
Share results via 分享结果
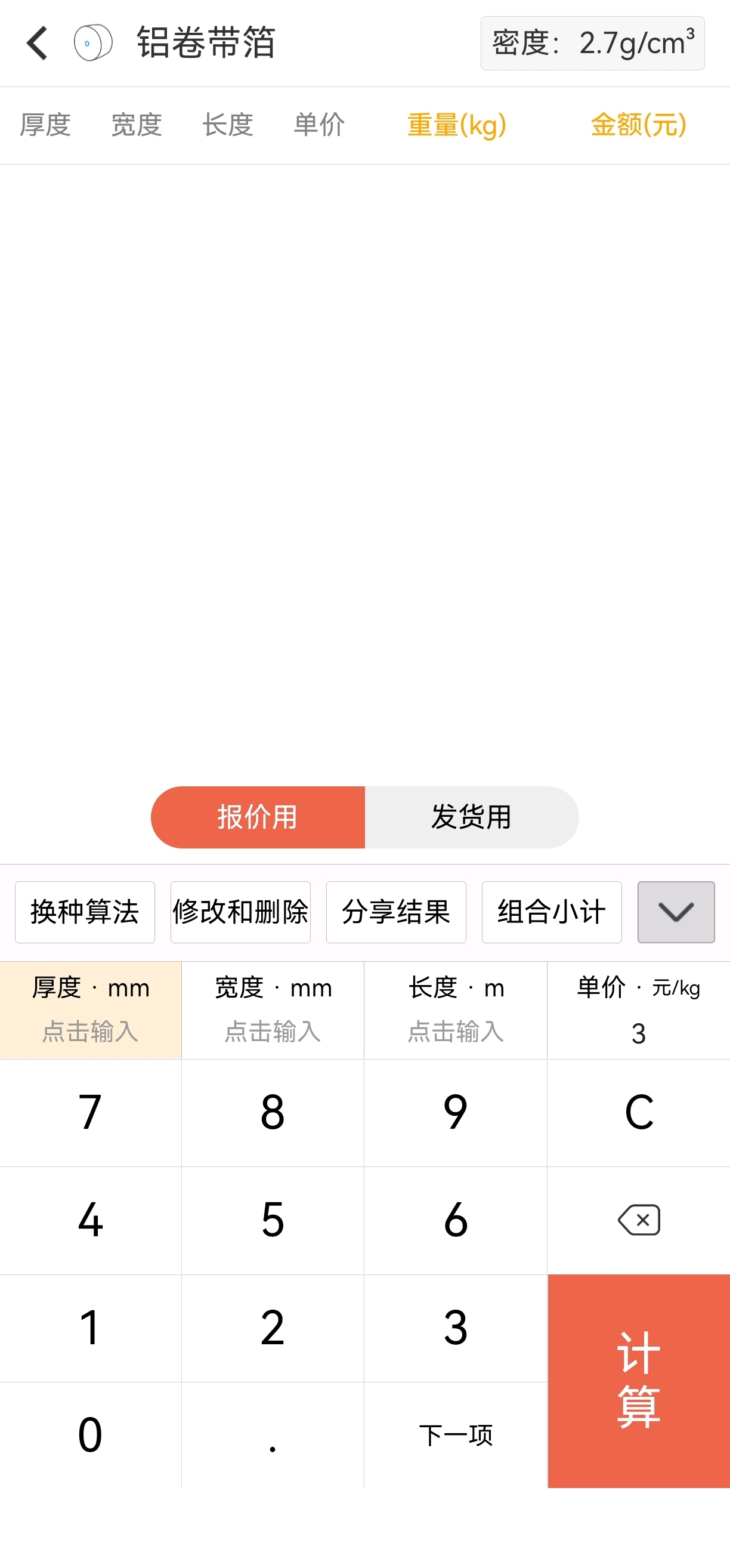(x=396, y=912)
